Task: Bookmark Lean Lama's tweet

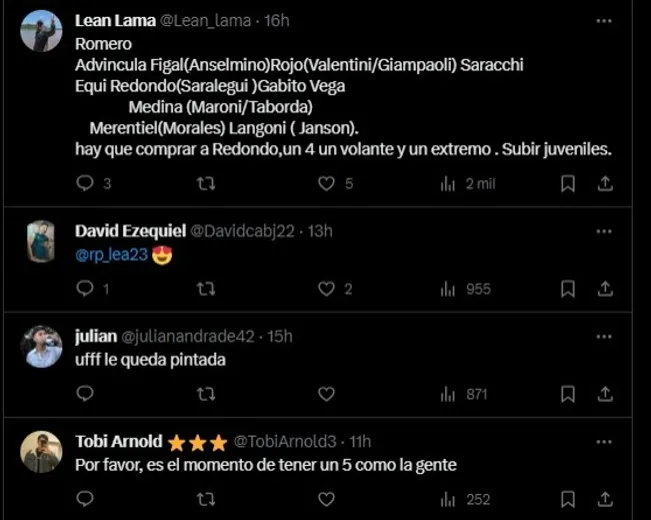Action: [567, 184]
